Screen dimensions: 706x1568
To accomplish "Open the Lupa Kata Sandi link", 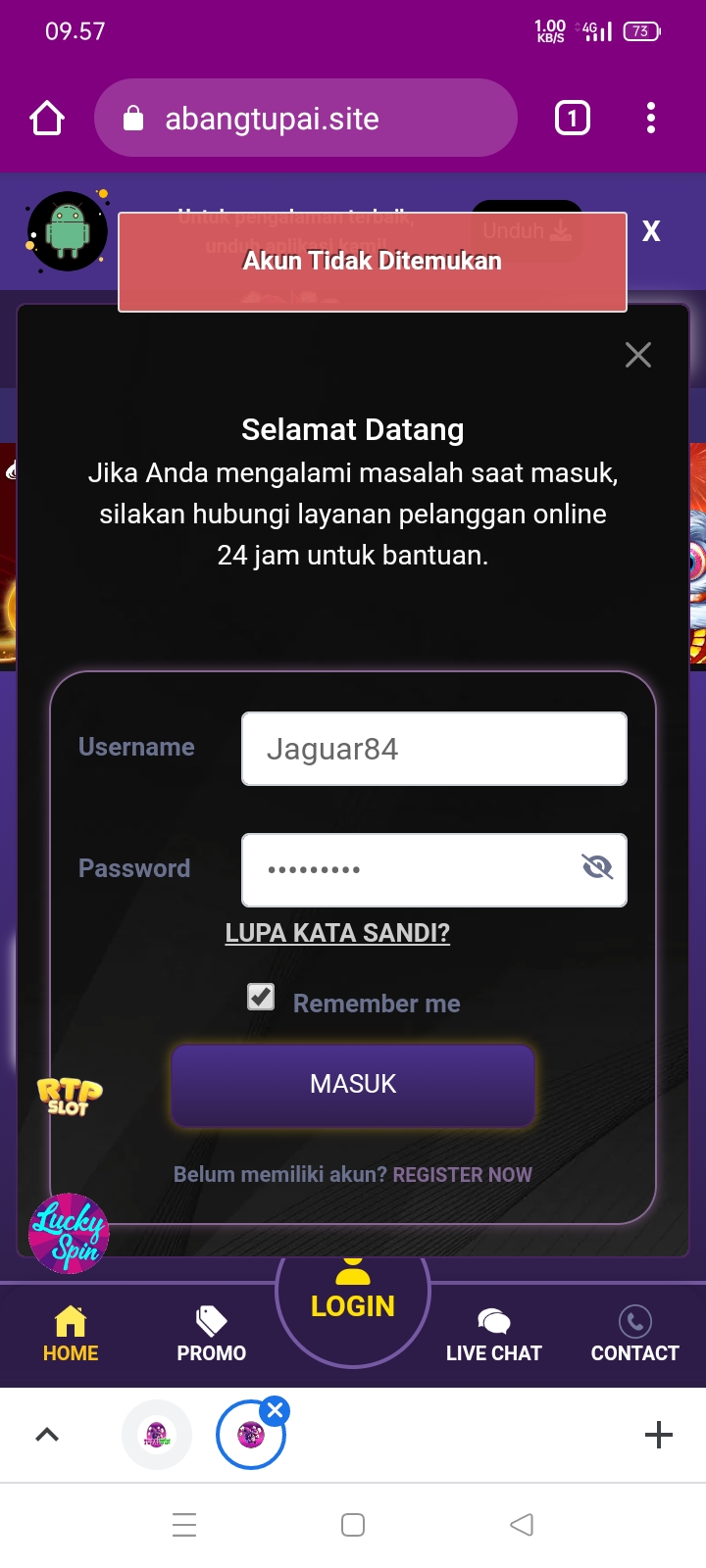I will click(337, 933).
